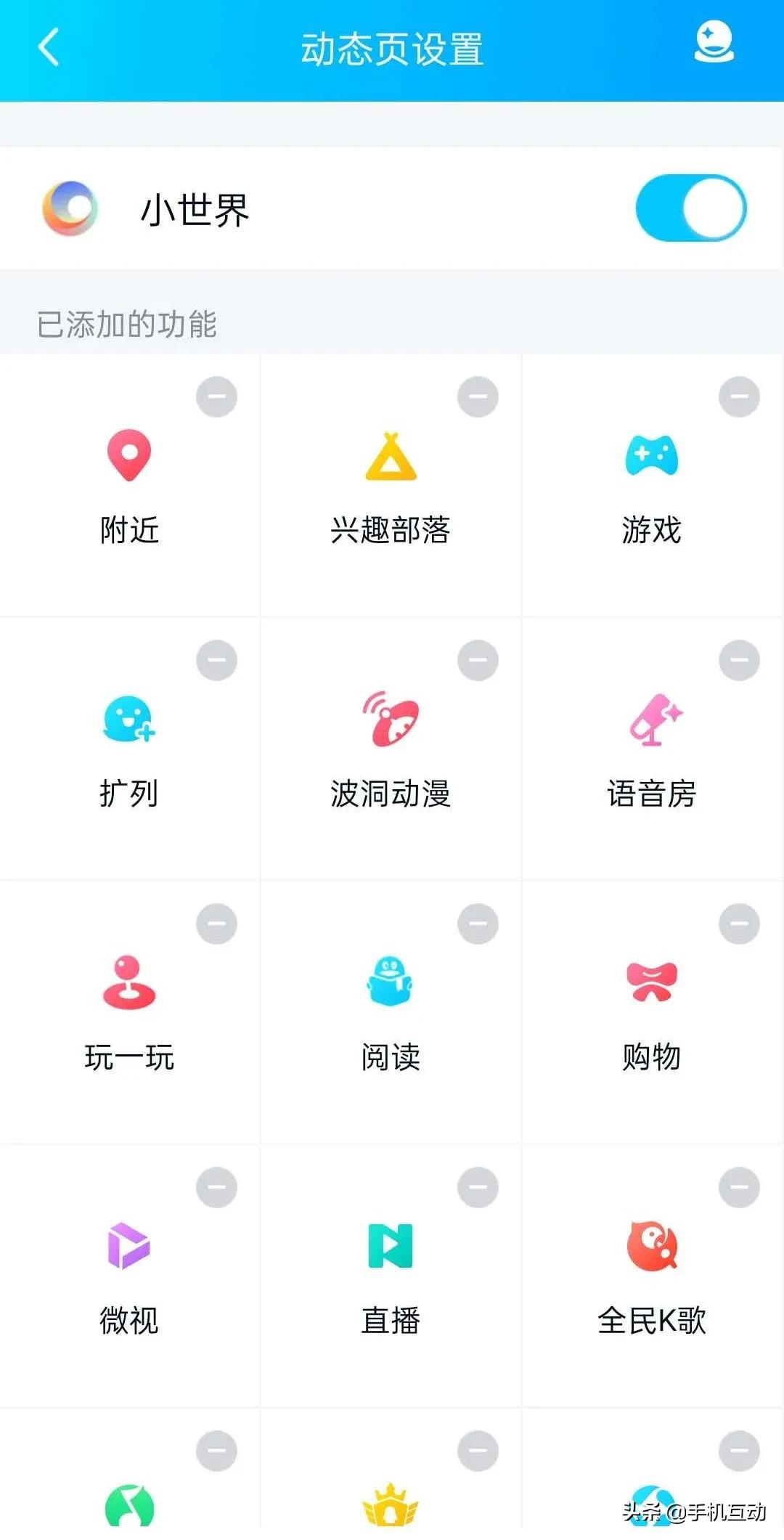
Task: Tap the back arrow to exit settings
Action: pyautogui.click(x=48, y=47)
